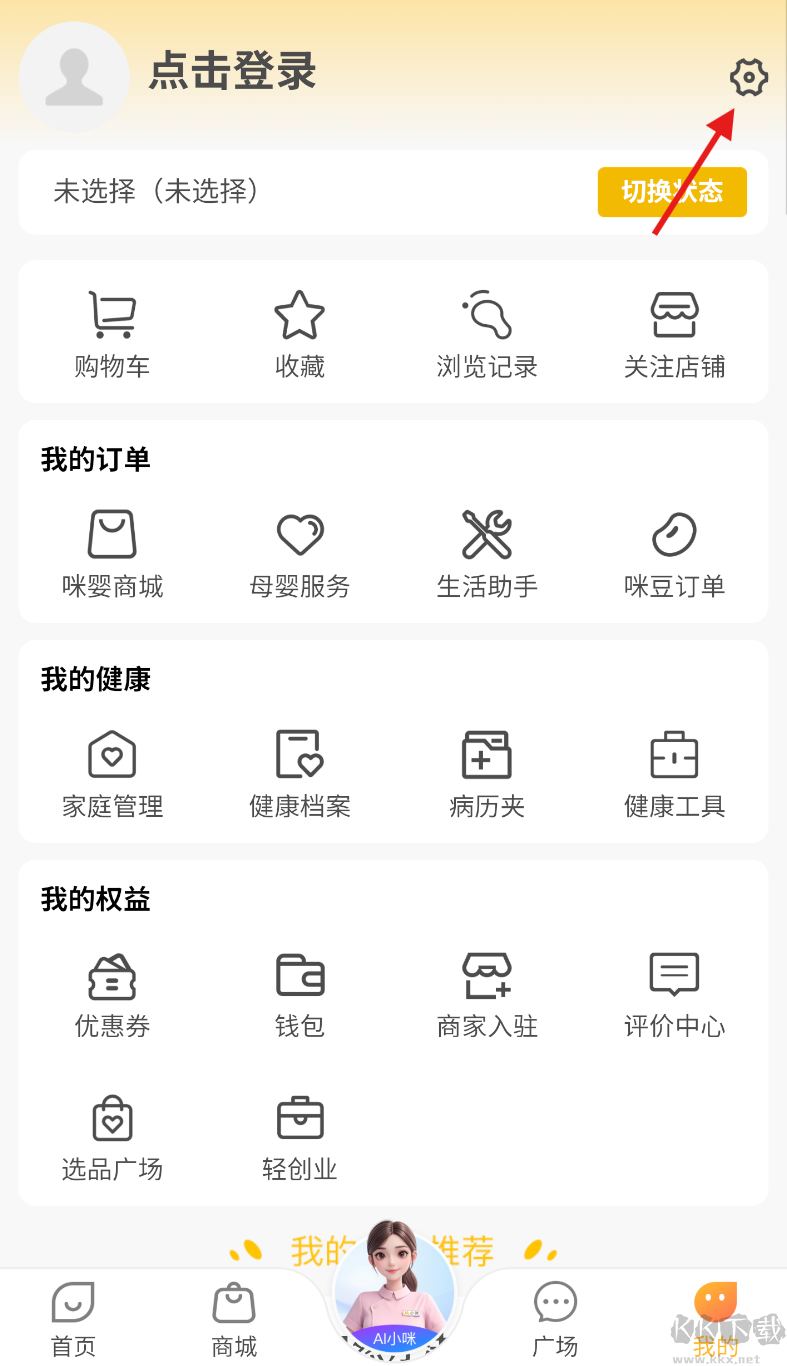Open the settings gear at top right
This screenshot has width=787, height=1366.
748,77
